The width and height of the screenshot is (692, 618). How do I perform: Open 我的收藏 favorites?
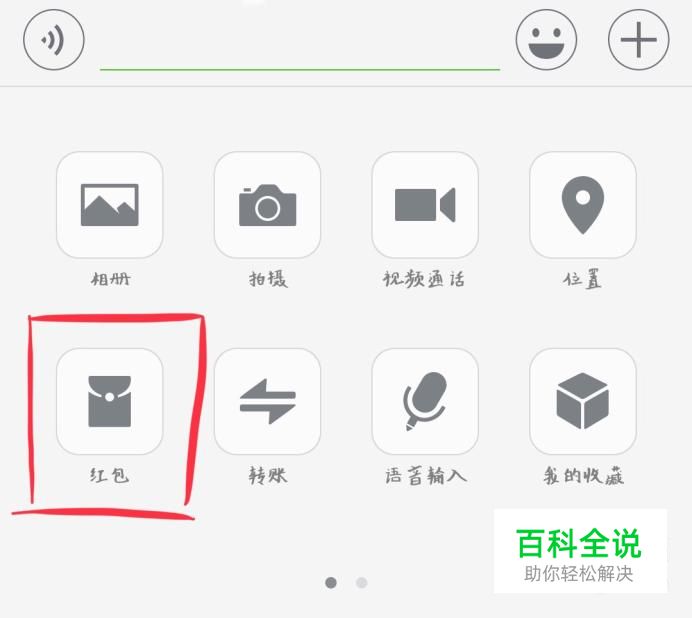coord(582,401)
